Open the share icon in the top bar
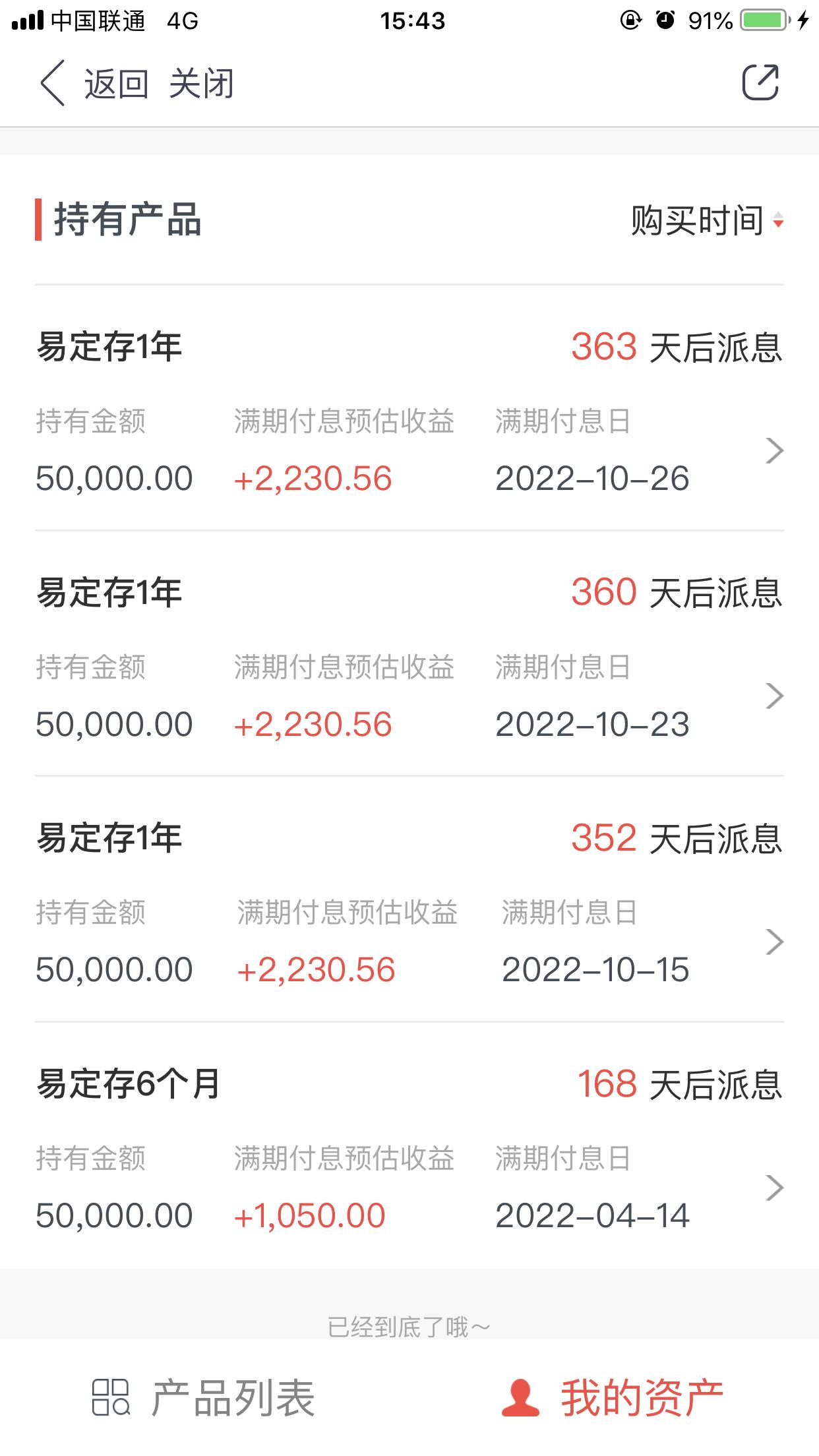The width and height of the screenshot is (819, 1456). coord(760,82)
